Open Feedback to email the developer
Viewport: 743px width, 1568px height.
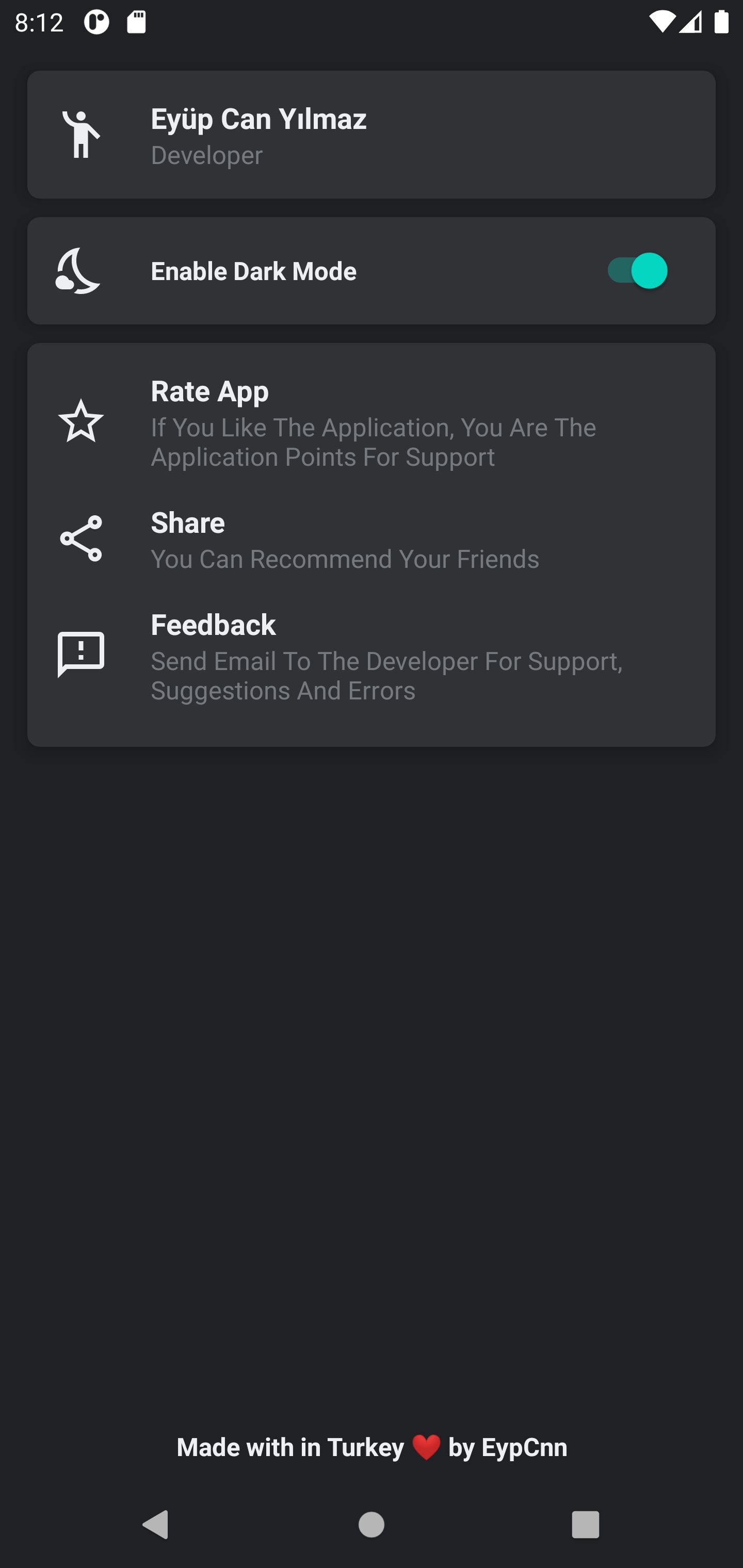pyautogui.click(x=371, y=656)
